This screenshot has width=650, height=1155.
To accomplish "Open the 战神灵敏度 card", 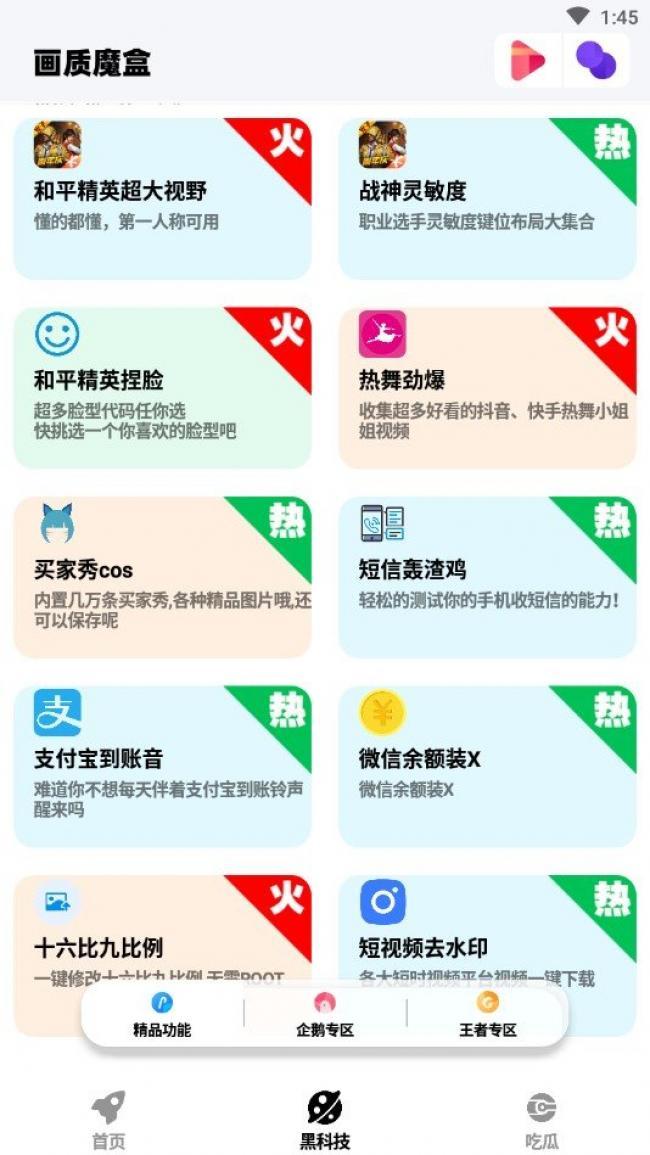I will click(x=487, y=200).
